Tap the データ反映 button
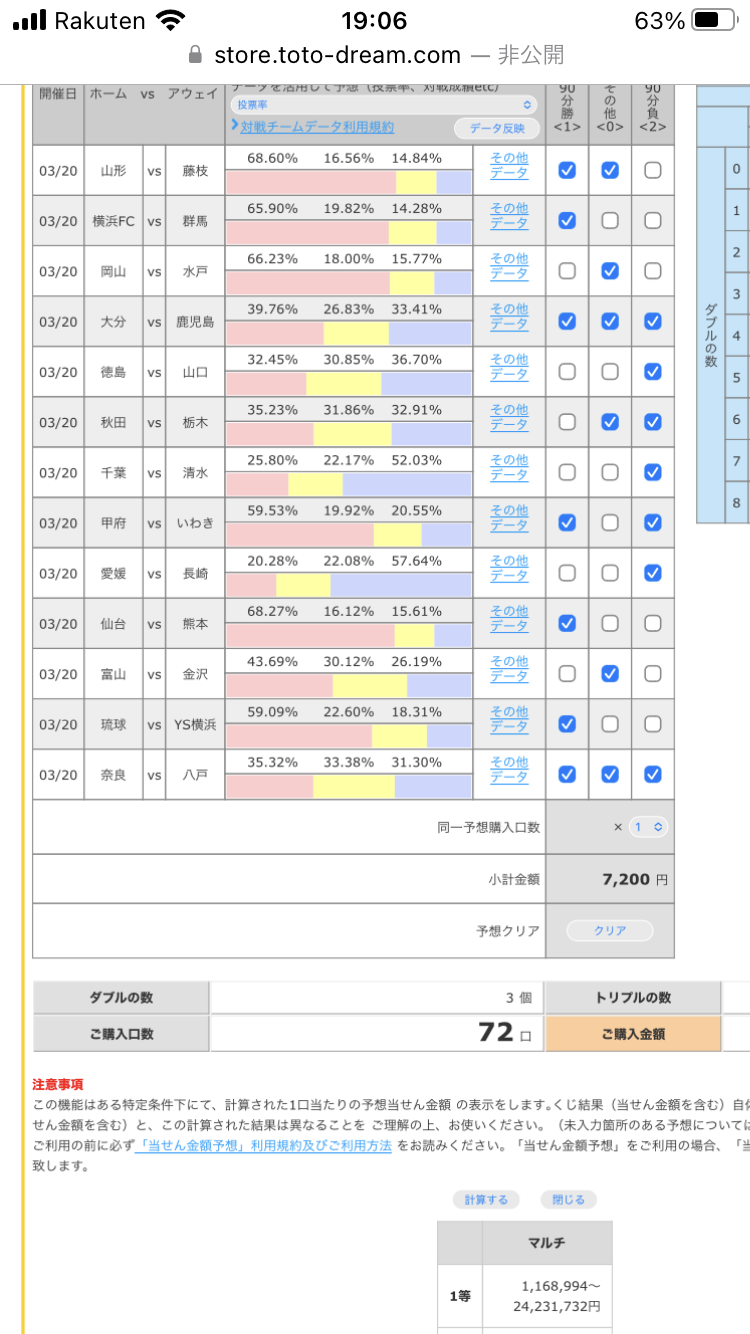Screen dimensions: 750x1334 497,128
